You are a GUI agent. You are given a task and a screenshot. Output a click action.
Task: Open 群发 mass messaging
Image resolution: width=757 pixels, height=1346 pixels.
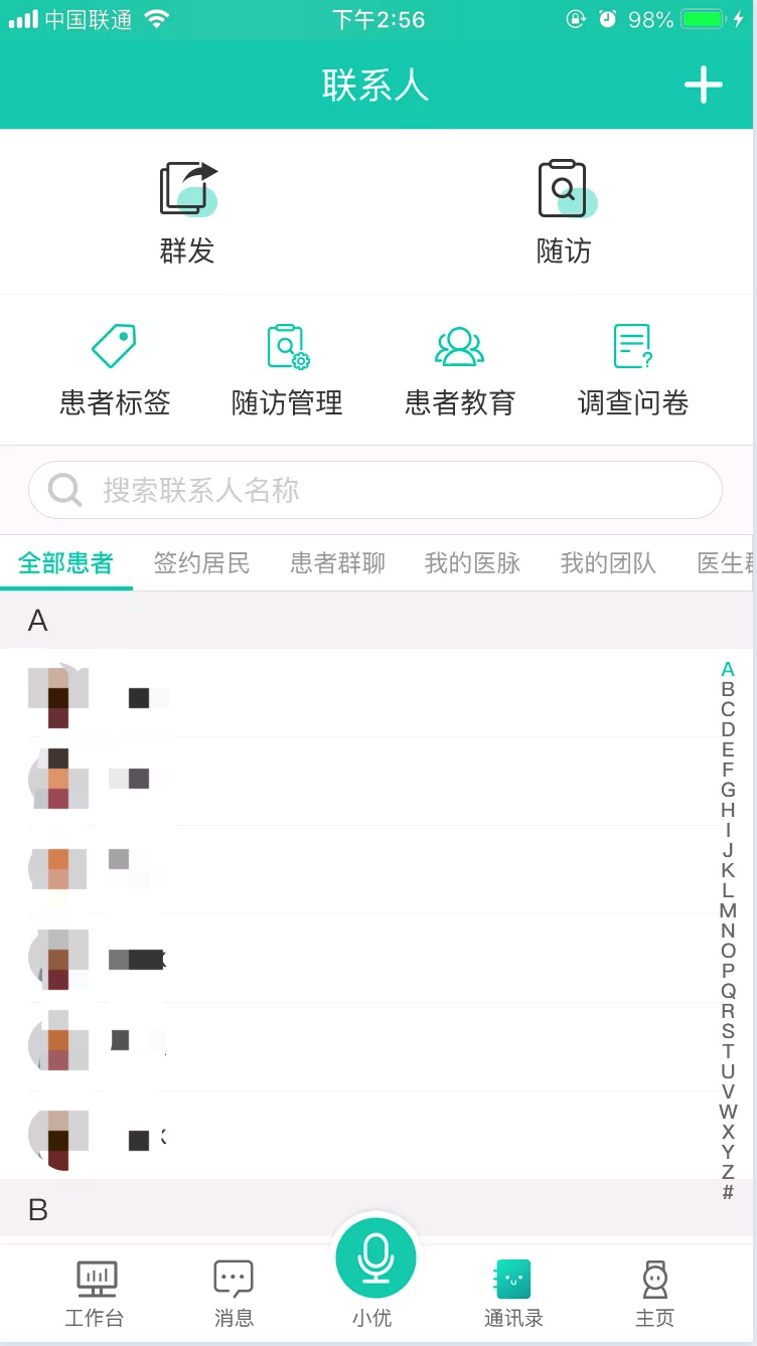(x=188, y=212)
